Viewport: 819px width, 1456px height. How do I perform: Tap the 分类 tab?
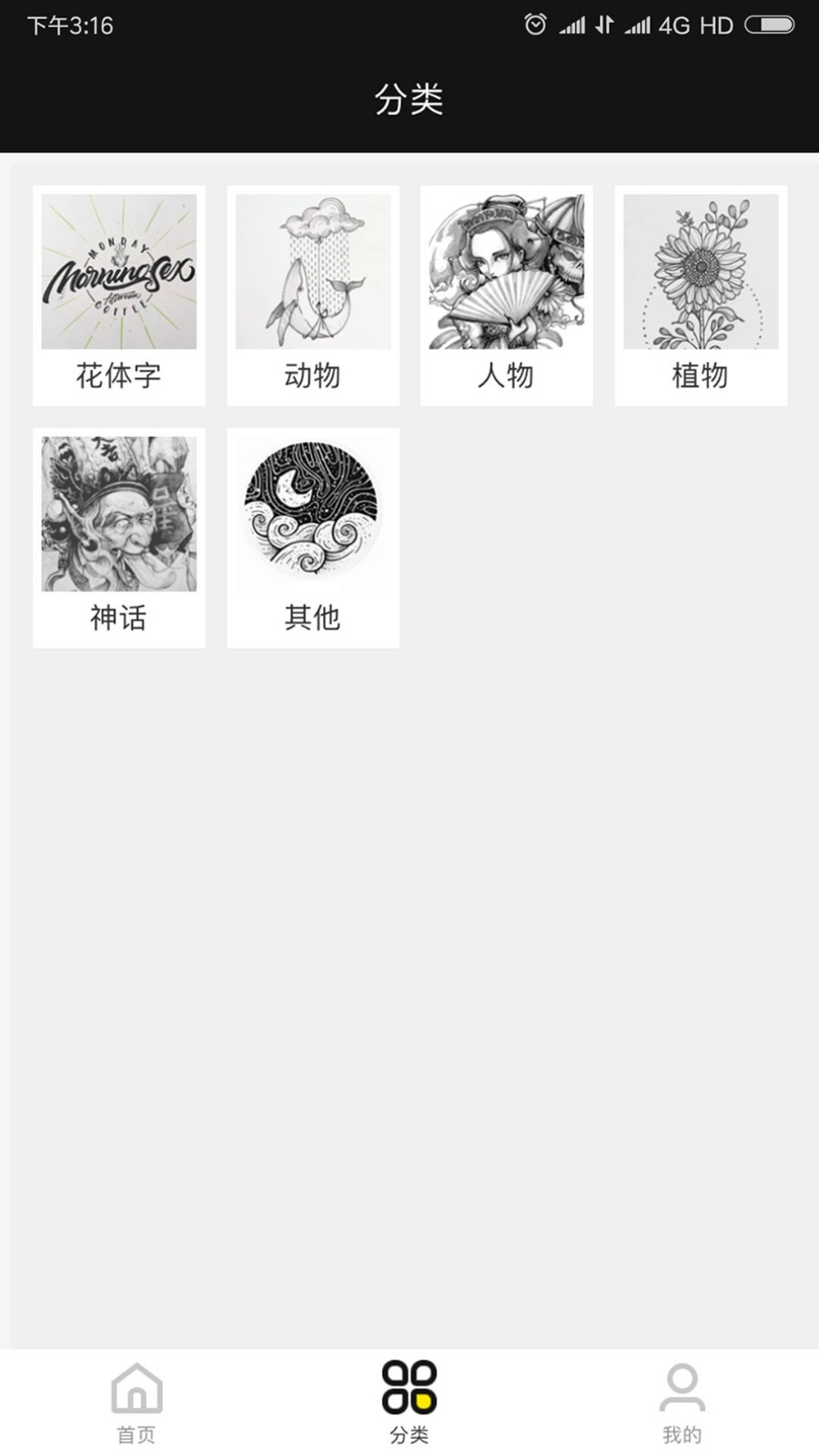(409, 1402)
